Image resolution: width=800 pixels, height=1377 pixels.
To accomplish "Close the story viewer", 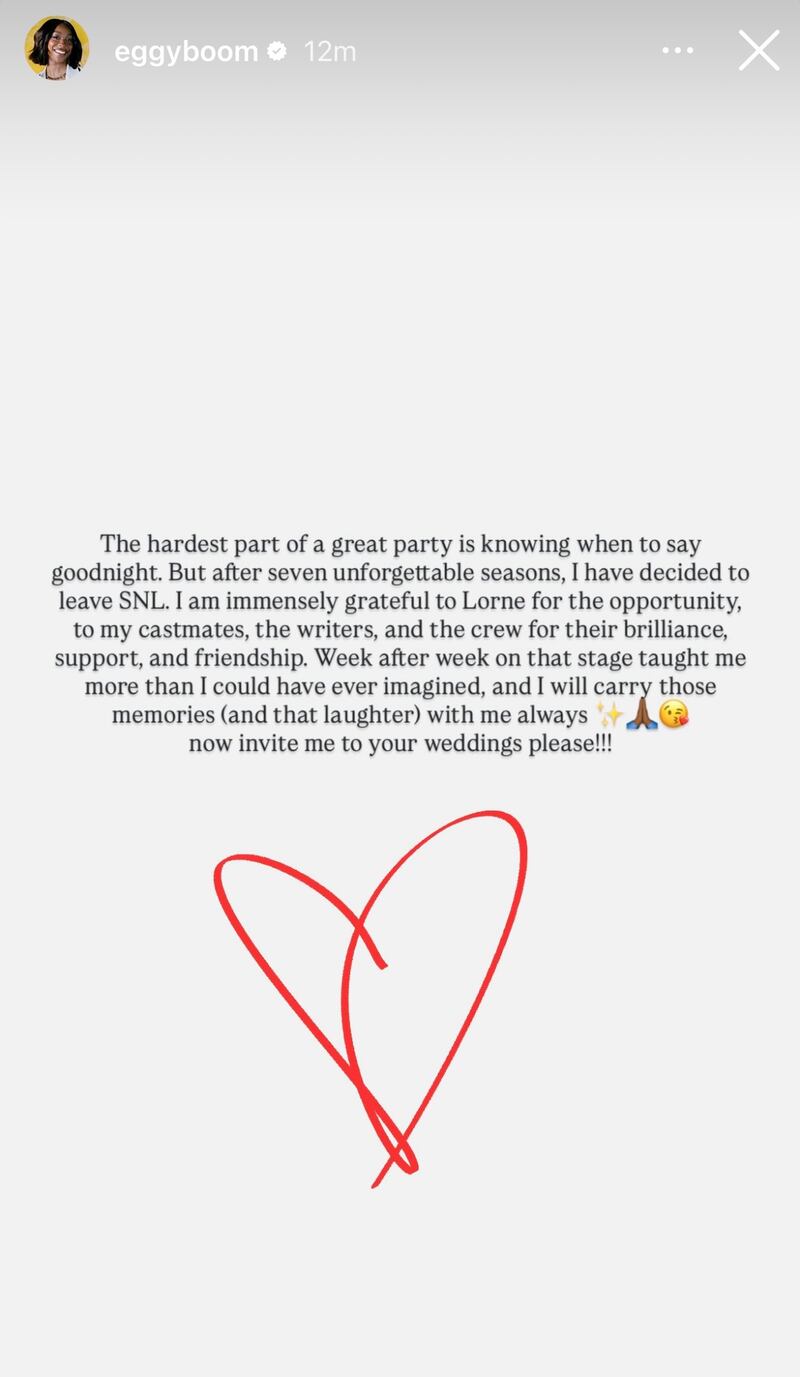I will [x=758, y=50].
